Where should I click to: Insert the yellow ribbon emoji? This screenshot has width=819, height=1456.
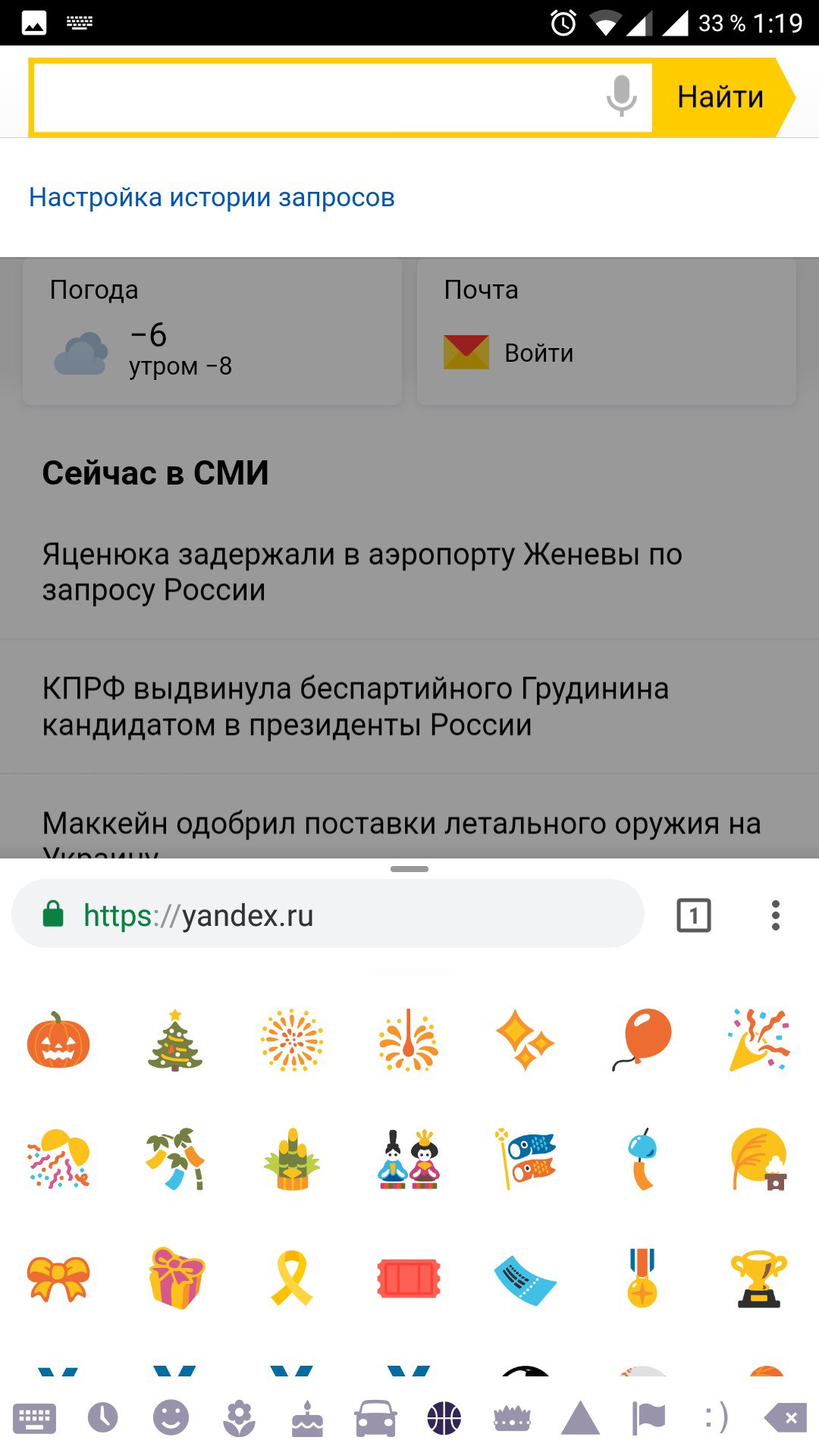pyautogui.click(x=292, y=1278)
